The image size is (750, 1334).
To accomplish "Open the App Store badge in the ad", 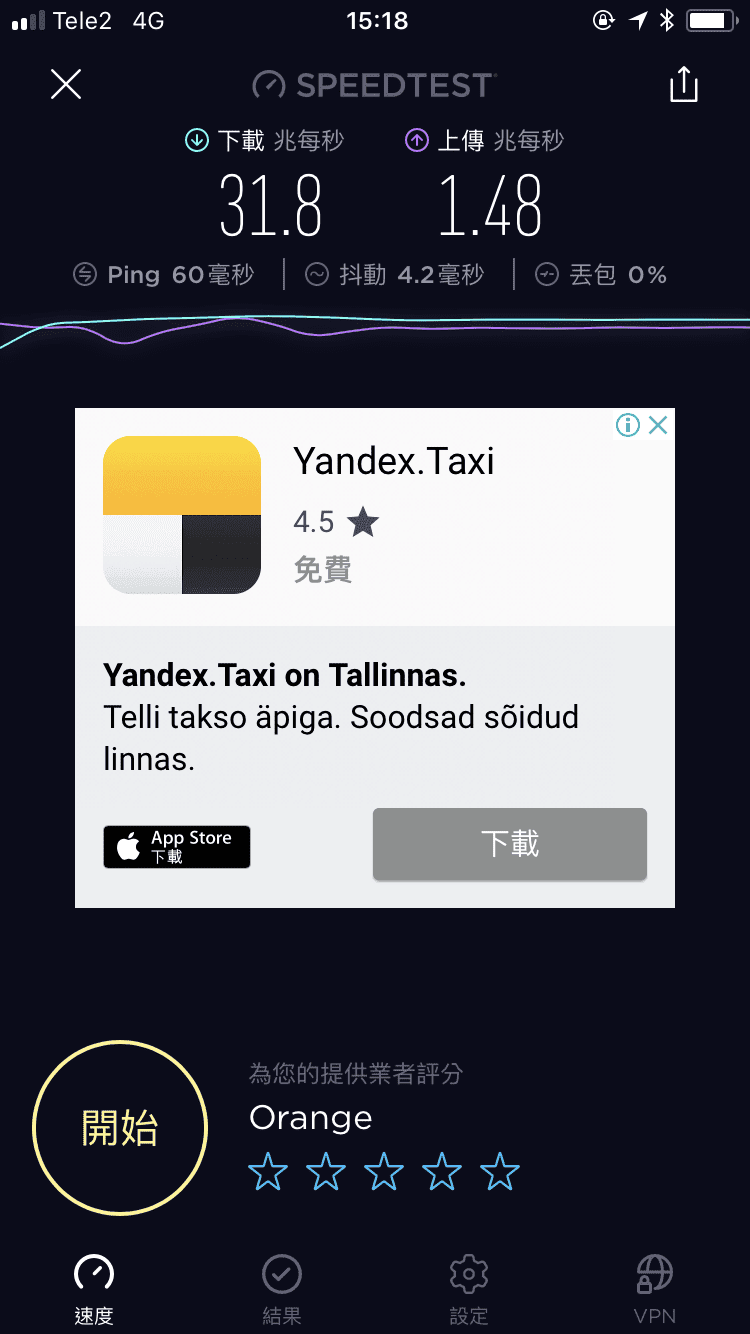I will (177, 847).
